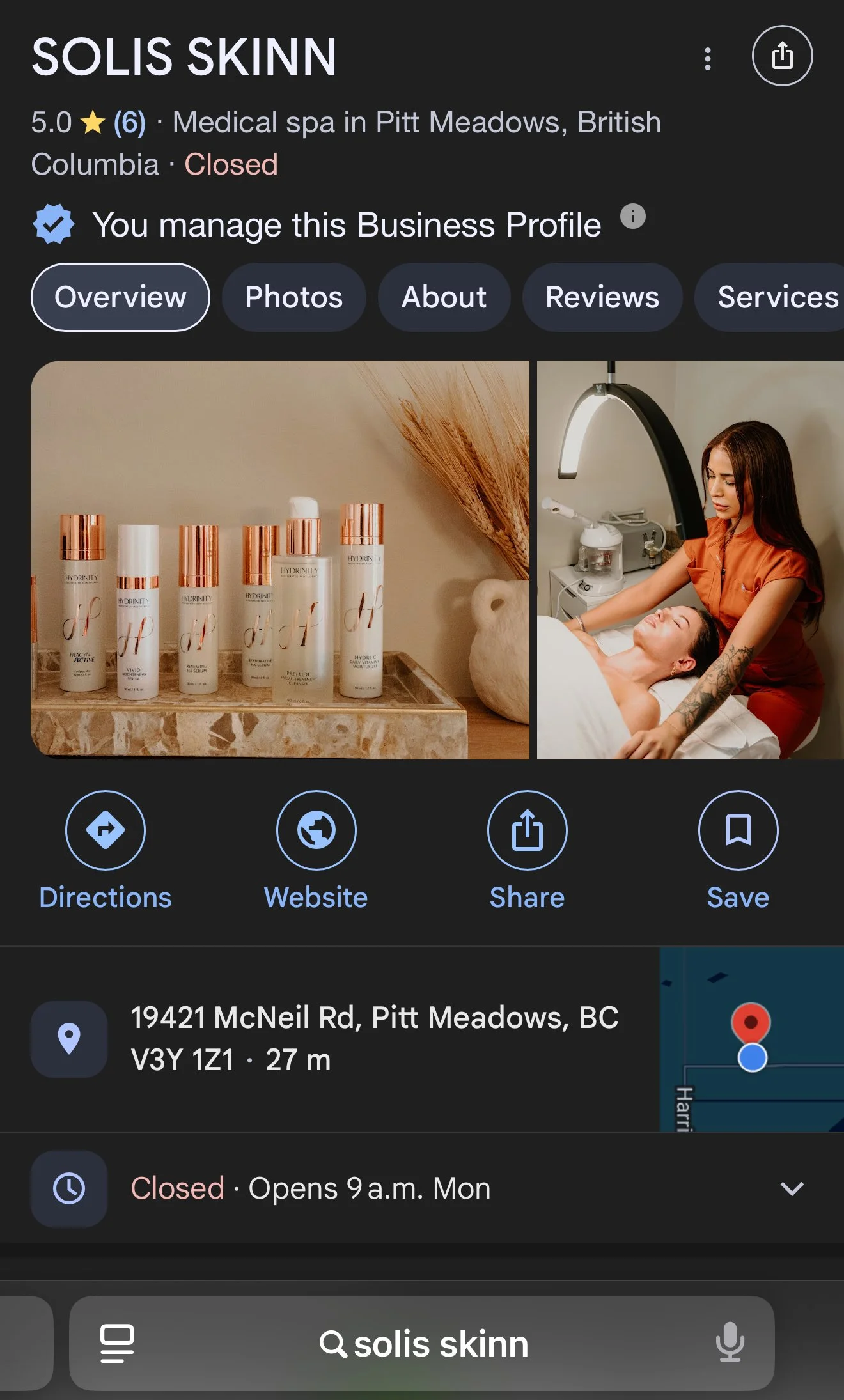This screenshot has width=844, height=1400.
Task: Open the 19421 McNeil Rd address row
Action: click(x=330, y=1039)
